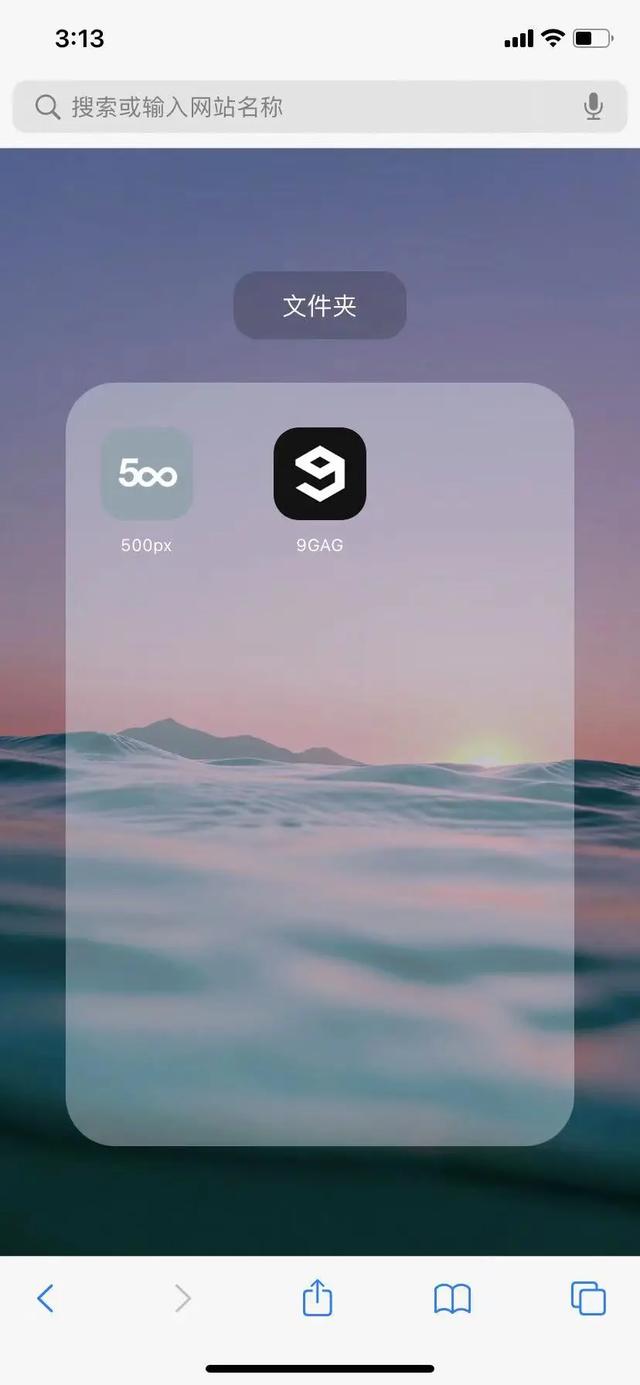Tap the 文件夹 folder title
640x1385 pixels.
320,305
